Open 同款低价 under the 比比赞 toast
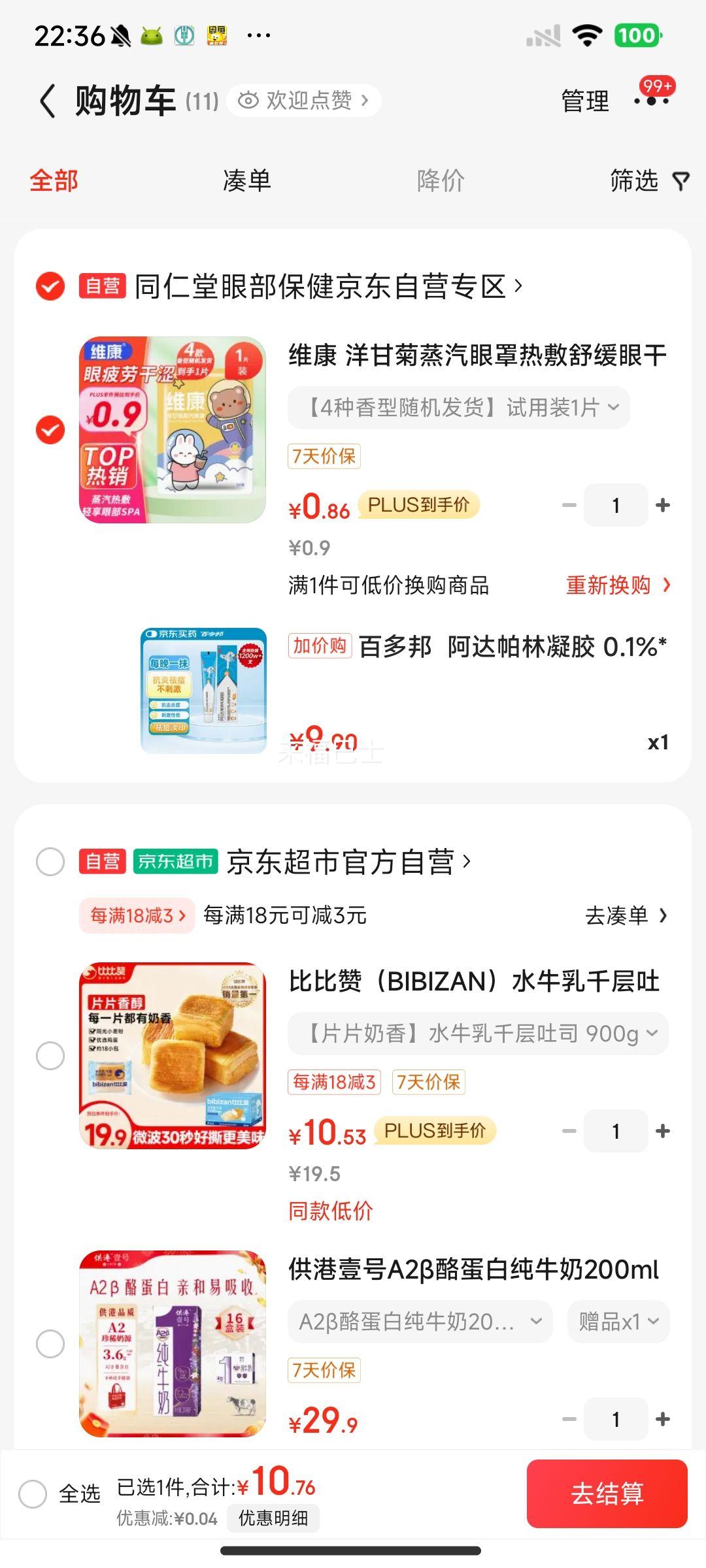The width and height of the screenshot is (706, 1568). tap(331, 1211)
